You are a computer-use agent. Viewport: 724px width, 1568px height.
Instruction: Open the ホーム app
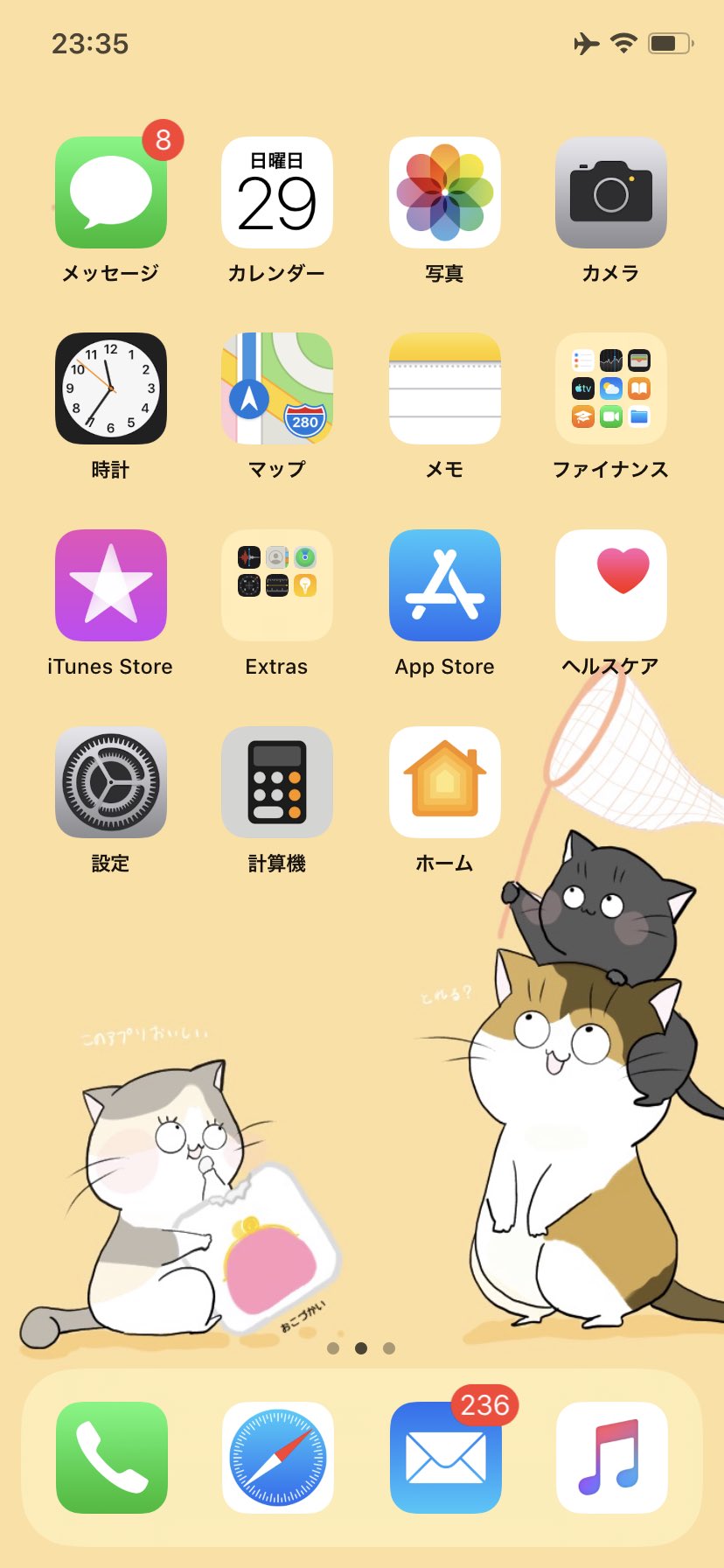pyautogui.click(x=445, y=782)
